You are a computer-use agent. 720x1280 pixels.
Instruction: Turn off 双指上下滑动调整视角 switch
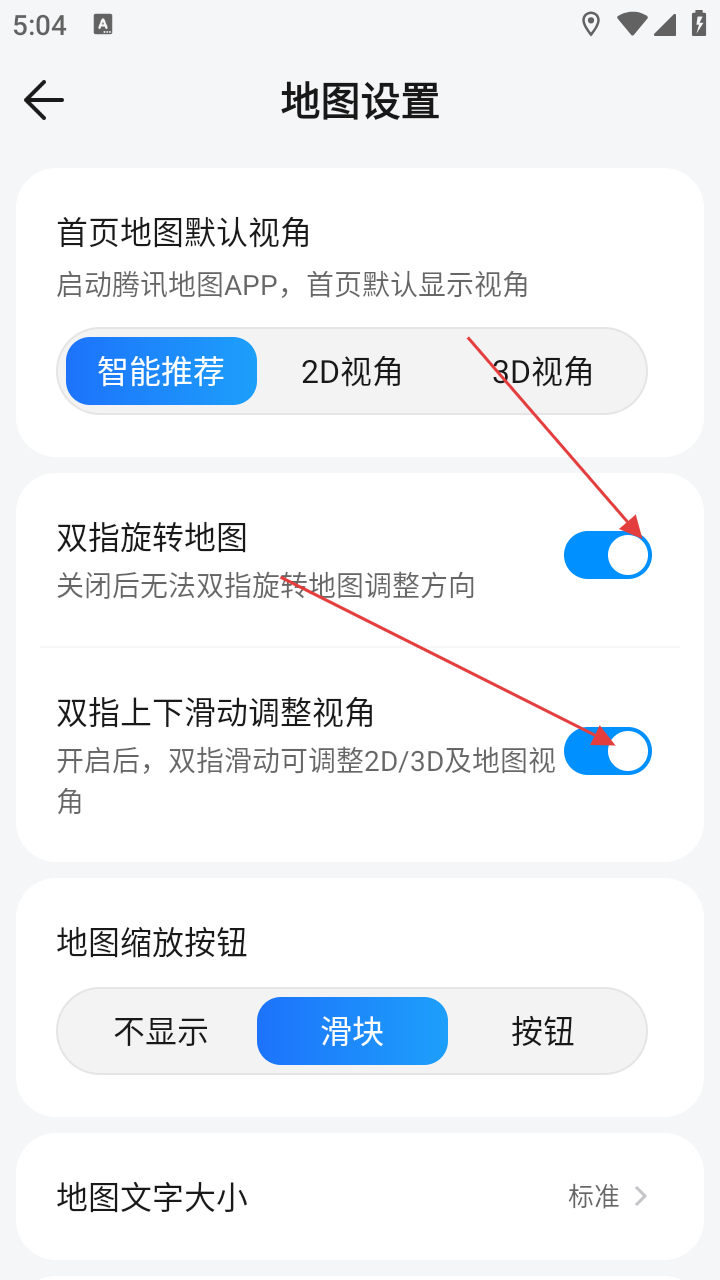pyautogui.click(x=607, y=751)
